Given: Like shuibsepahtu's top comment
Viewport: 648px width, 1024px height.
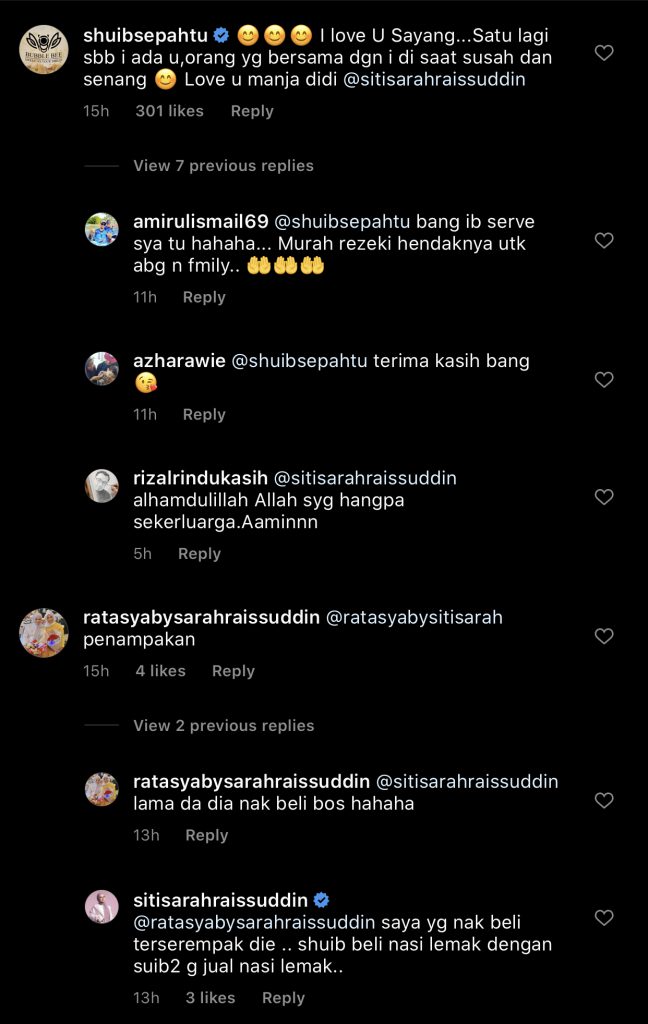Looking at the screenshot, I should (604, 53).
